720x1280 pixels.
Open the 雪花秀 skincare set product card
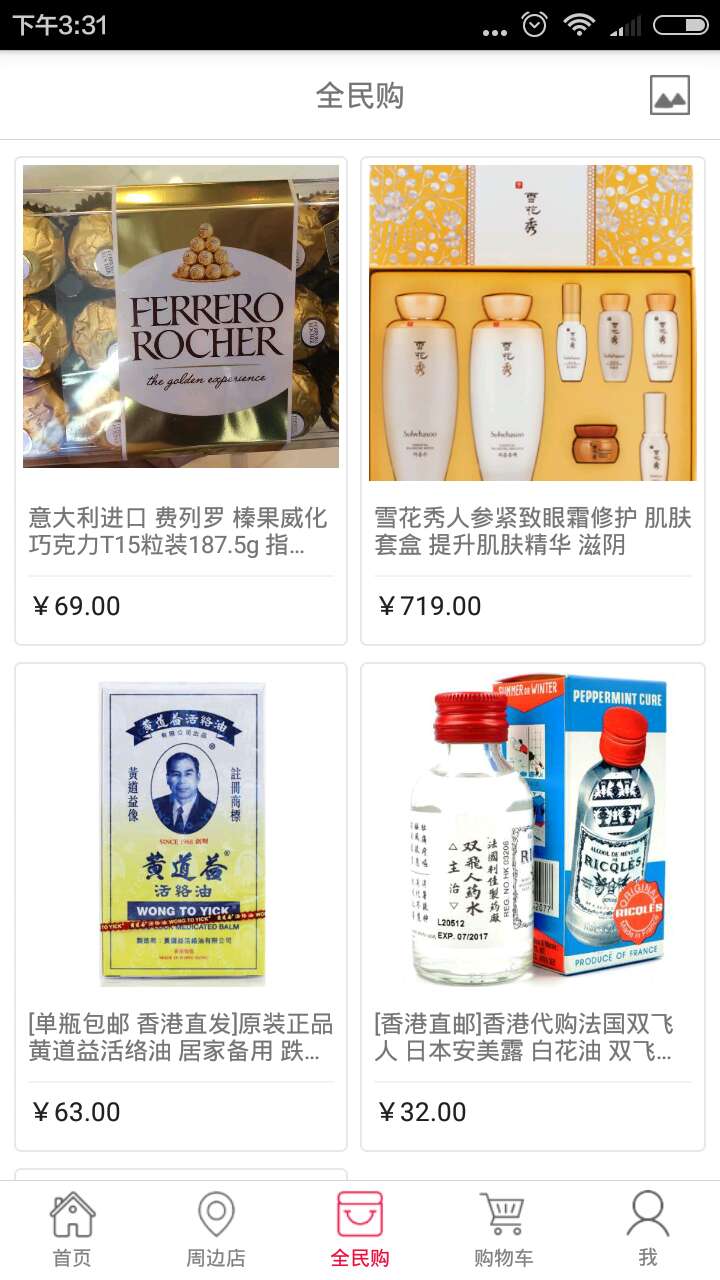(532, 400)
